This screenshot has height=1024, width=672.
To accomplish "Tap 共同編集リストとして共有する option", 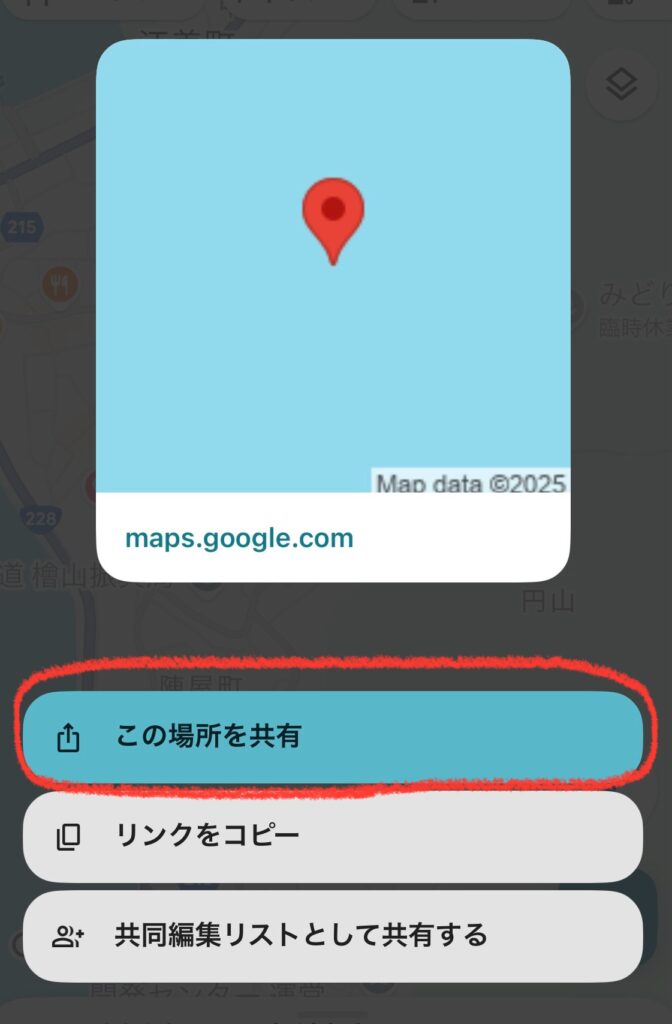I will click(332, 936).
